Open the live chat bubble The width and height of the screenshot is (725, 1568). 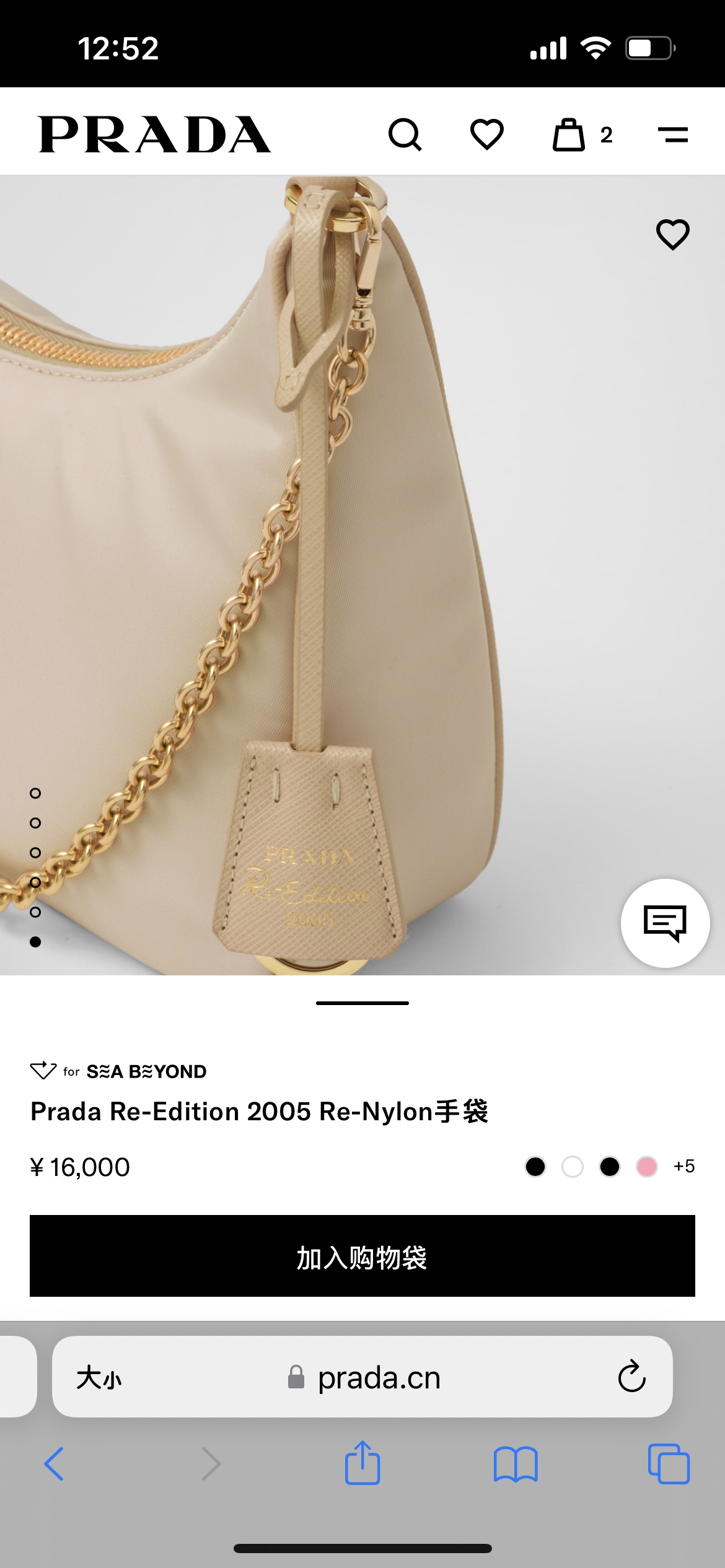click(x=666, y=923)
